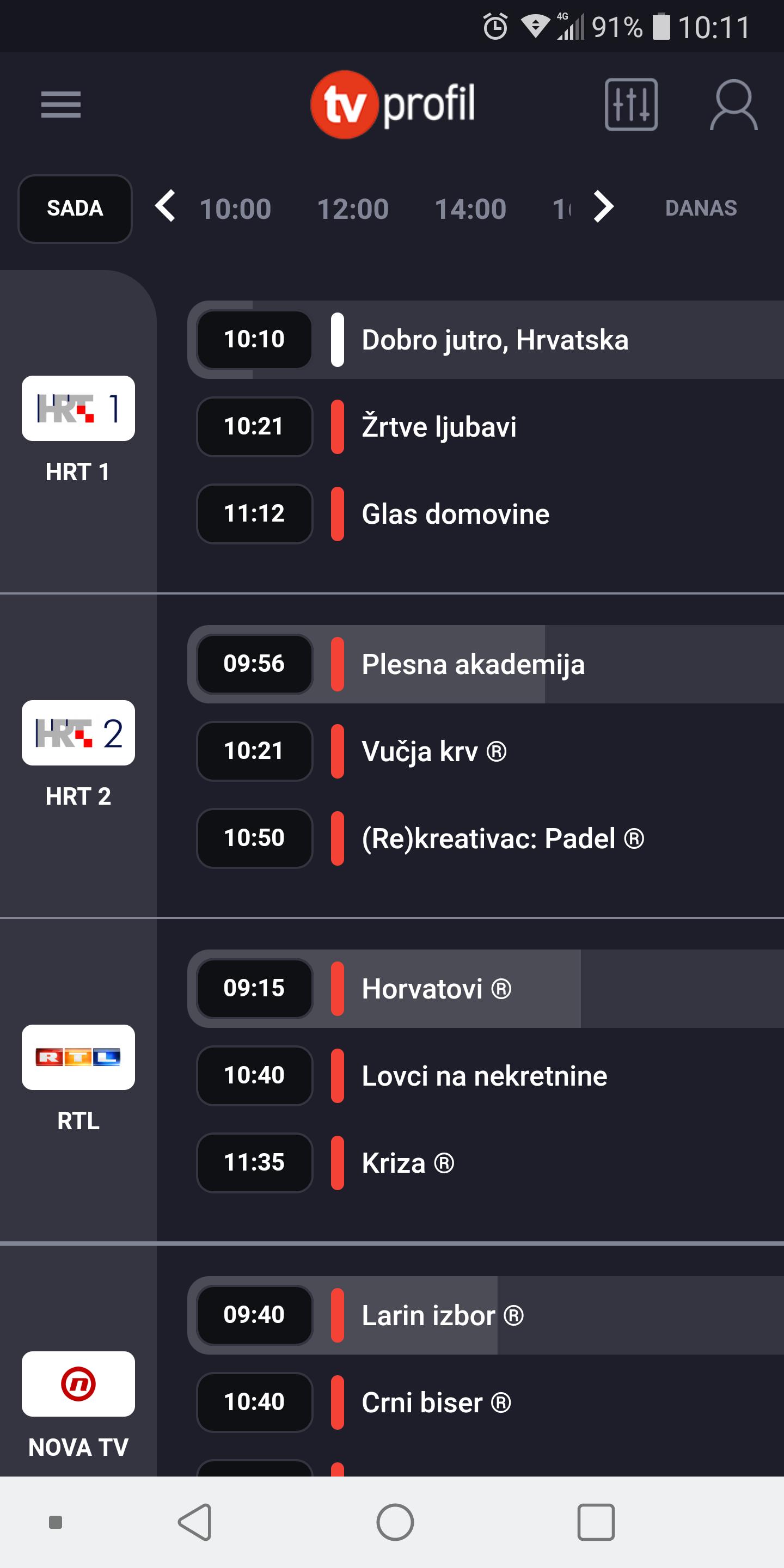This screenshot has width=784, height=1568.
Task: Jump to the 12:00 time slot
Action: tap(352, 209)
